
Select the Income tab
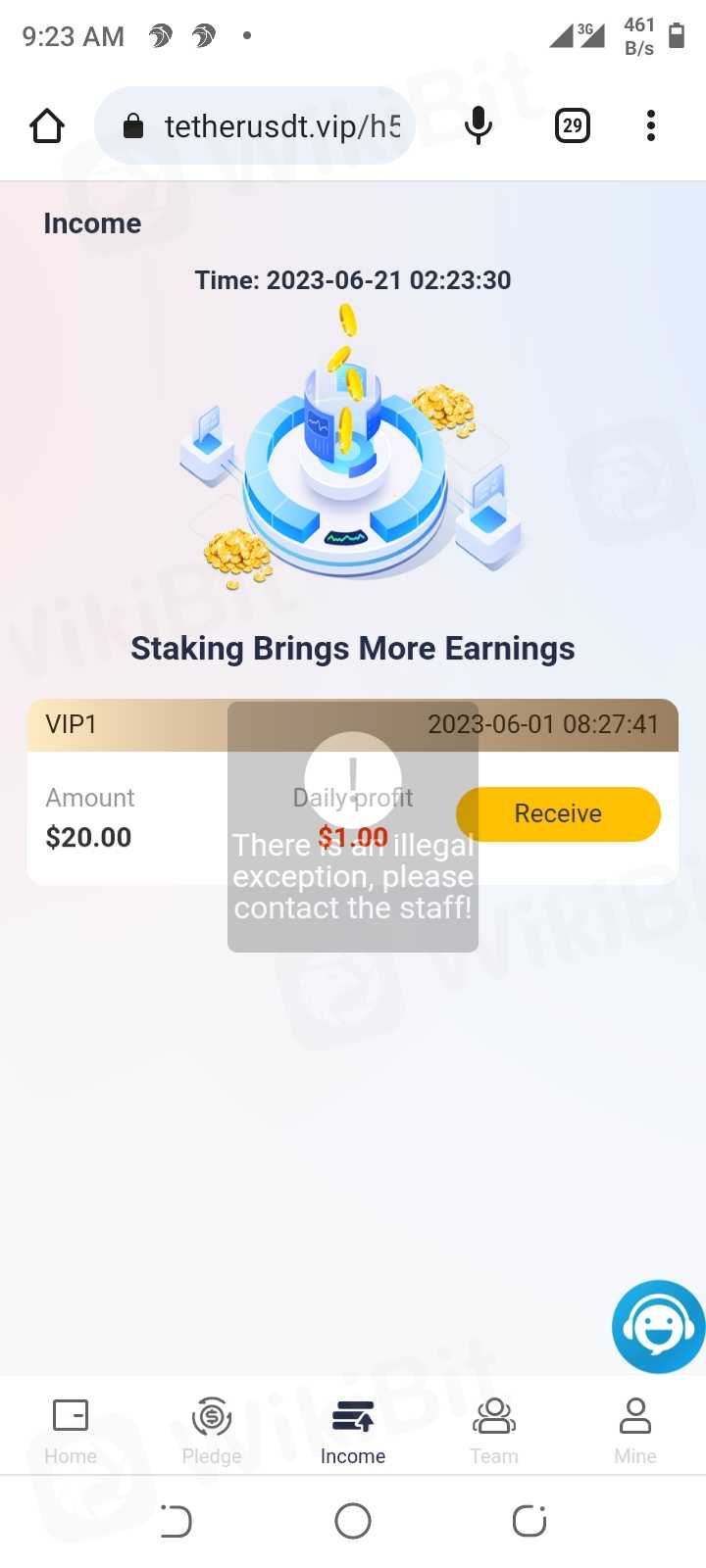[x=353, y=1431]
